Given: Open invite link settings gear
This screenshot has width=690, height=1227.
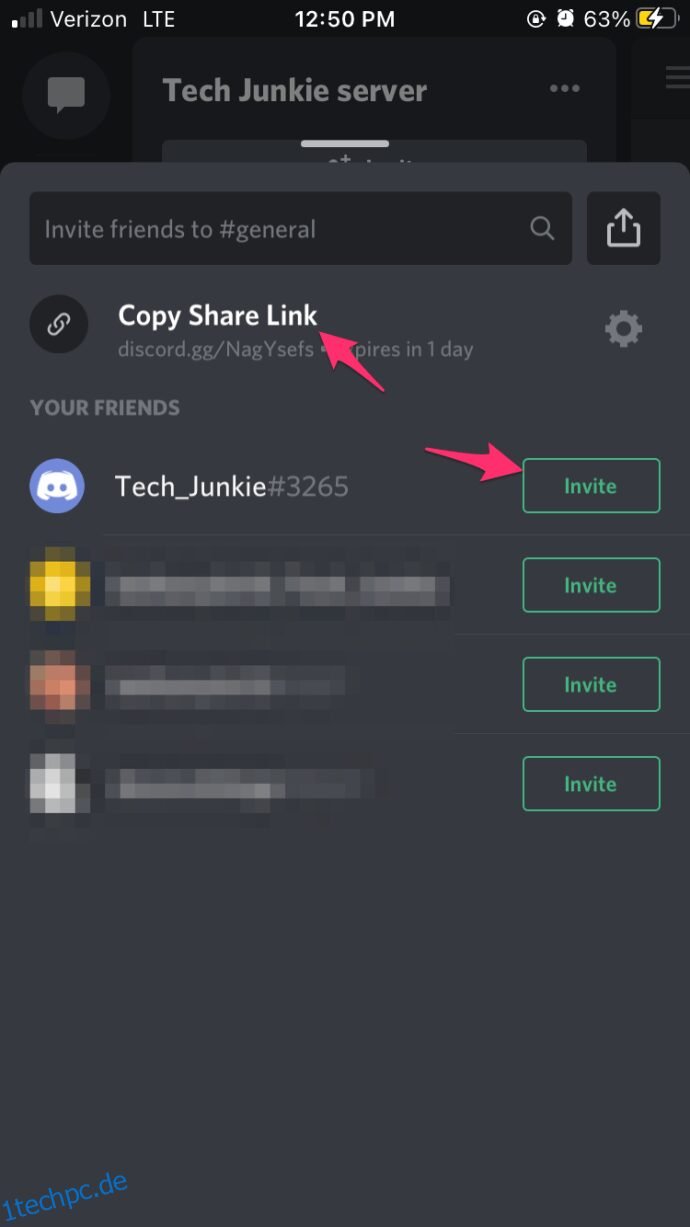Looking at the screenshot, I should (x=623, y=328).
